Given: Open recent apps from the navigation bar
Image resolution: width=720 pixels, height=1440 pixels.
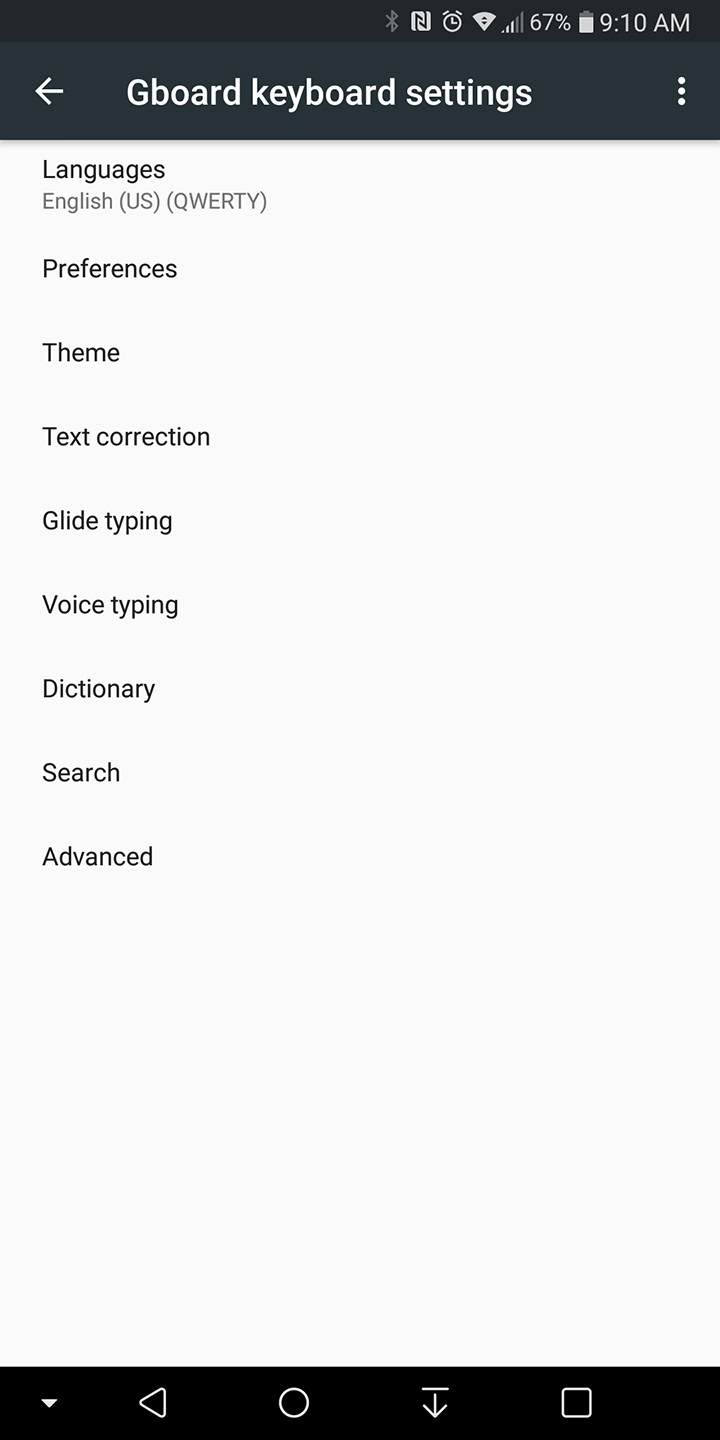Looking at the screenshot, I should pyautogui.click(x=576, y=1402).
